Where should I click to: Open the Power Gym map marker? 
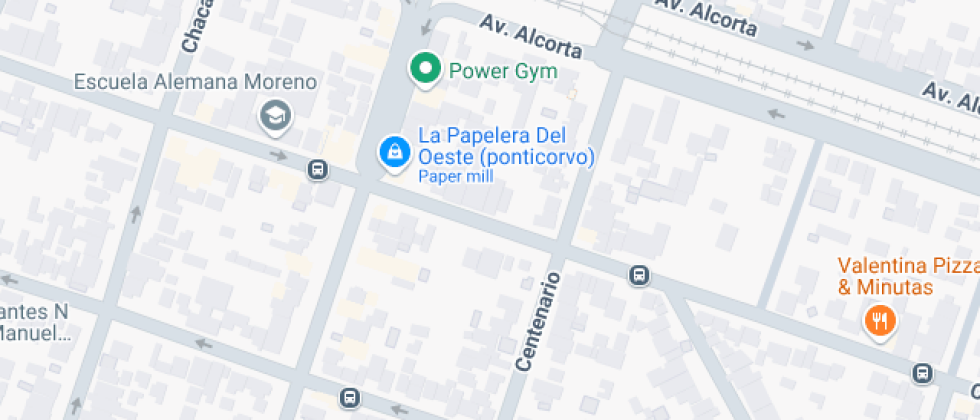point(427,68)
